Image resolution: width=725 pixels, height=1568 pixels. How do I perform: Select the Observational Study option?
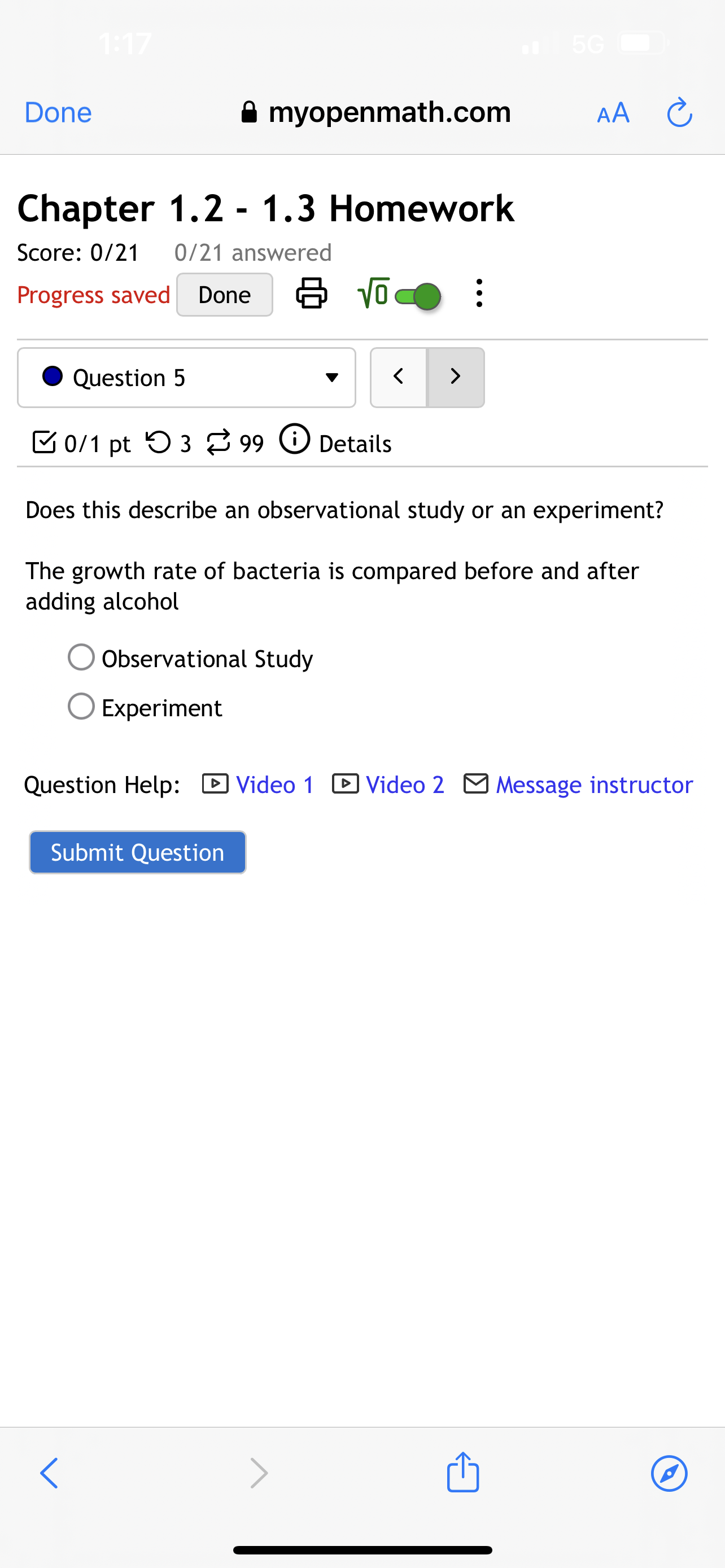[x=81, y=658]
